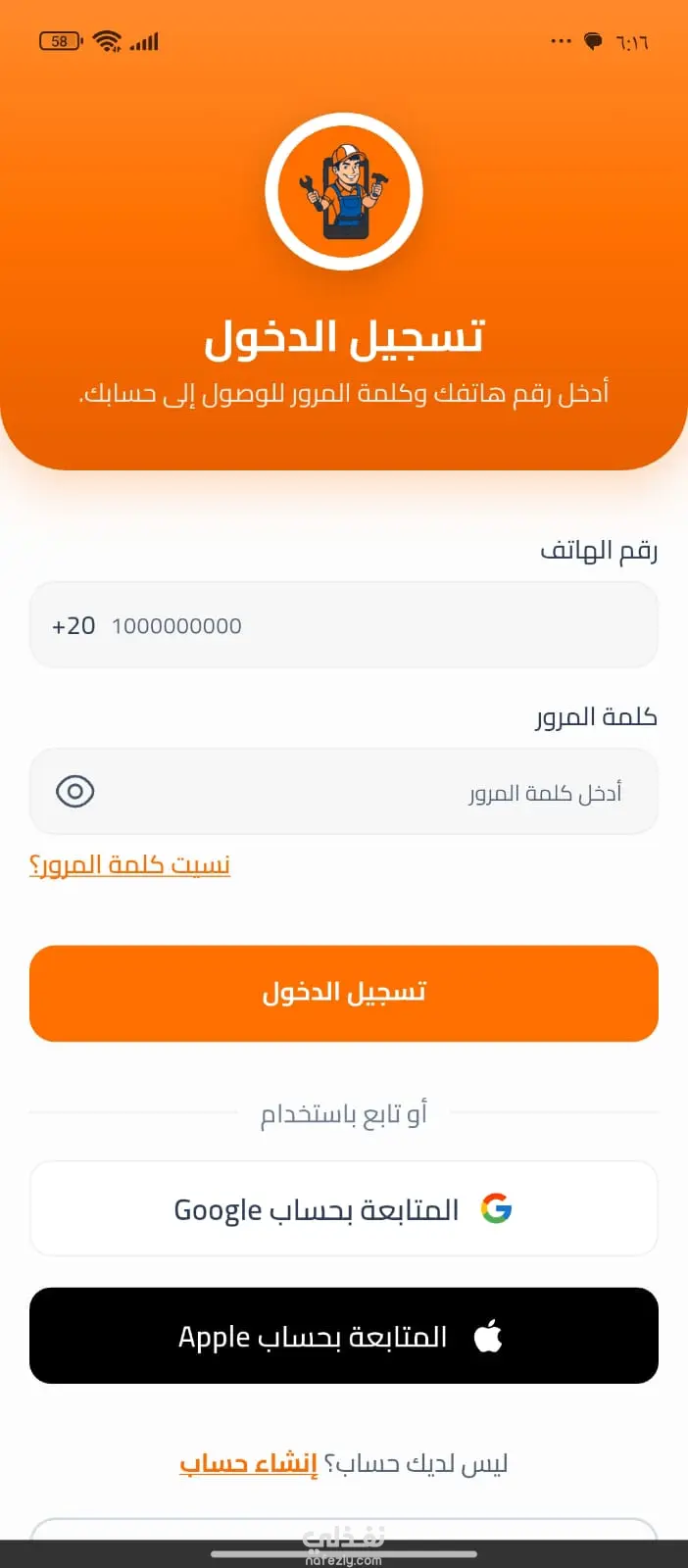
Task: Open the نسيت كلمة المرور؟ link
Action: pyautogui.click(x=129, y=865)
